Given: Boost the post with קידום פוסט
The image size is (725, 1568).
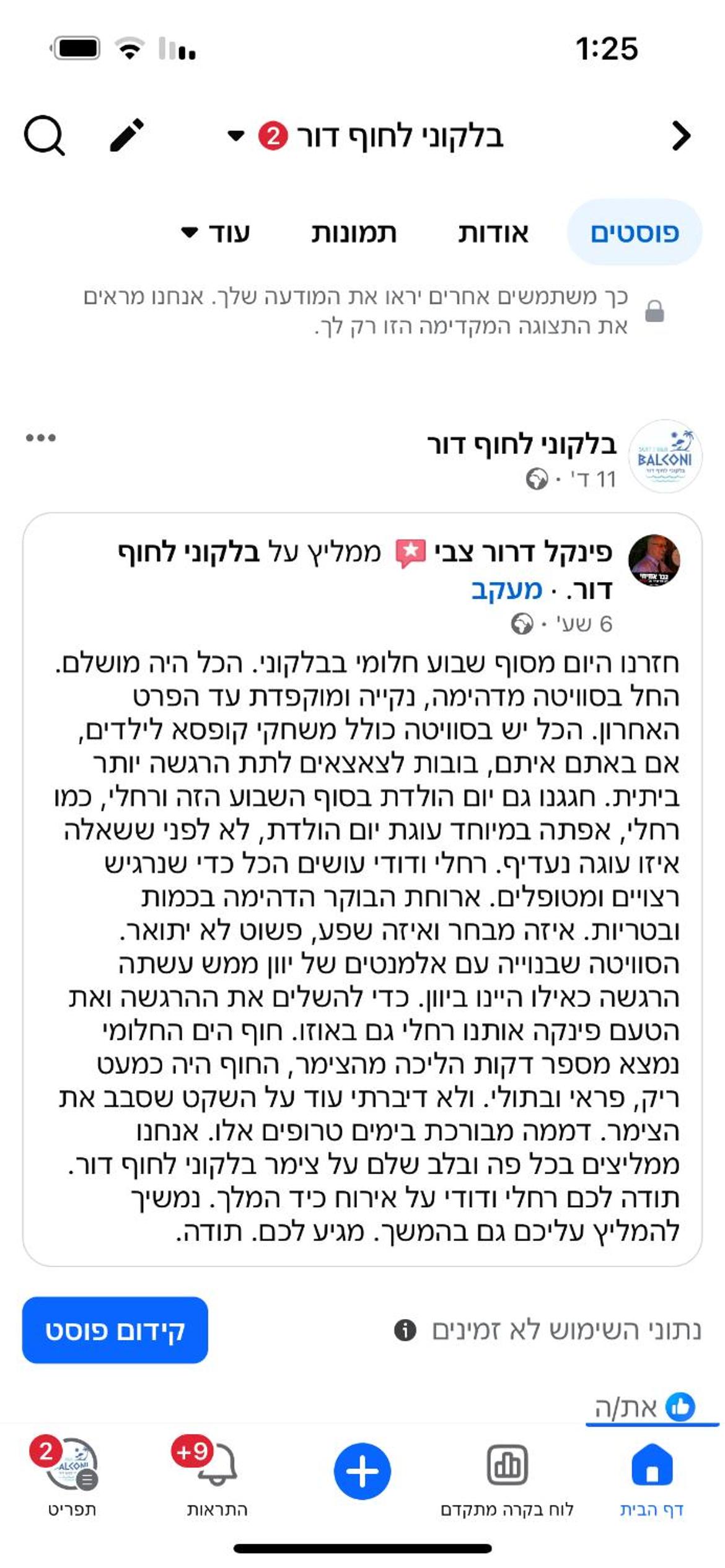Looking at the screenshot, I should click(115, 1330).
